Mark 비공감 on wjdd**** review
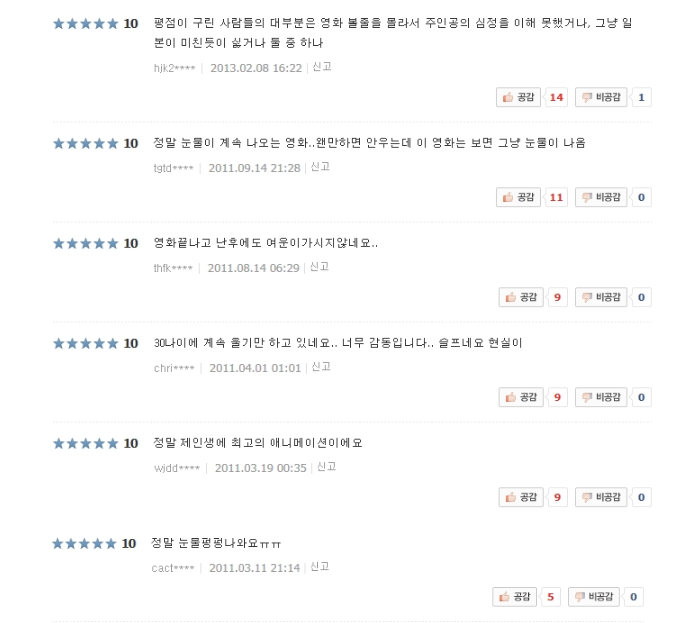699x623 pixels. point(601,497)
